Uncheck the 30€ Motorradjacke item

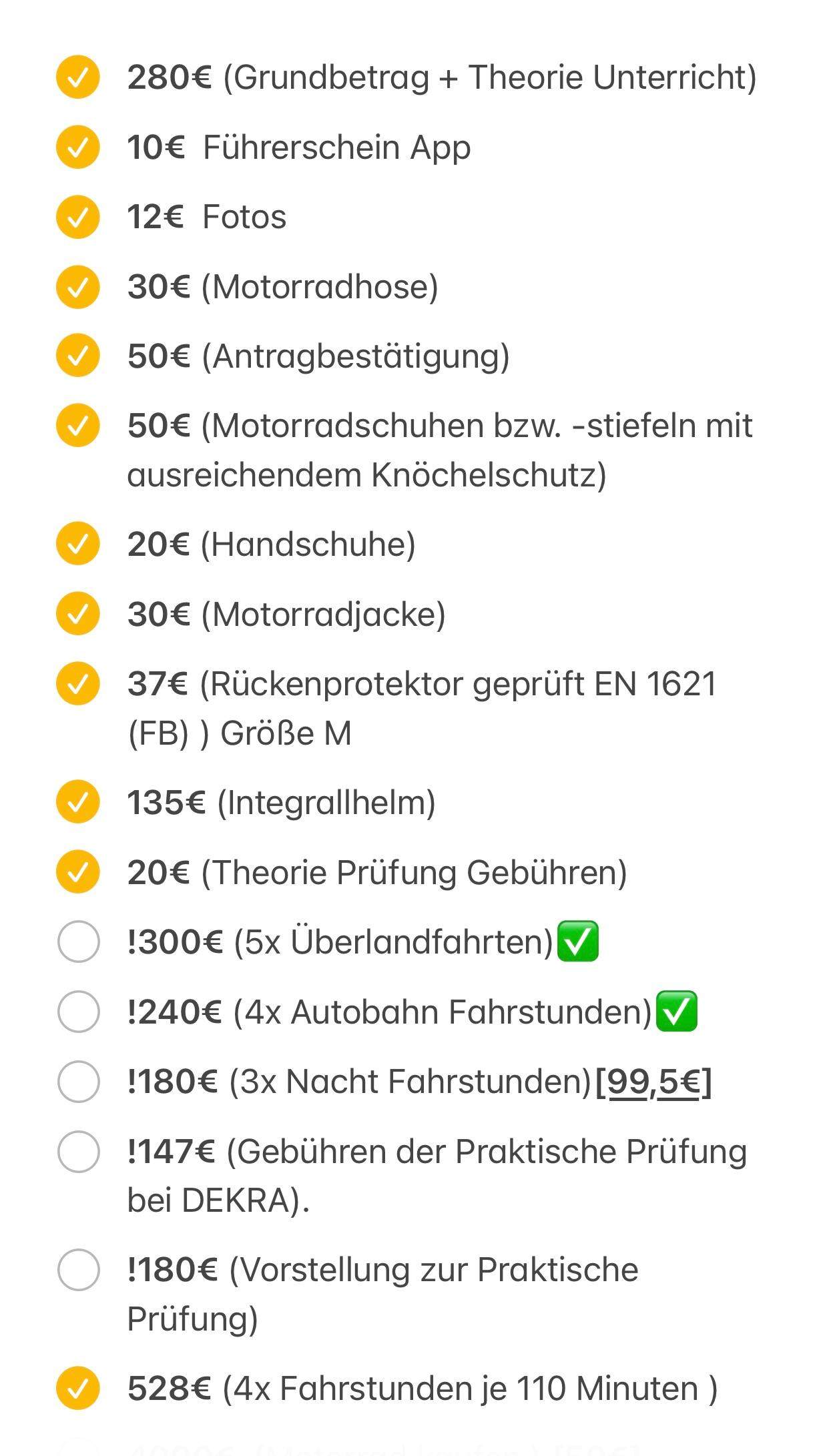point(78,614)
